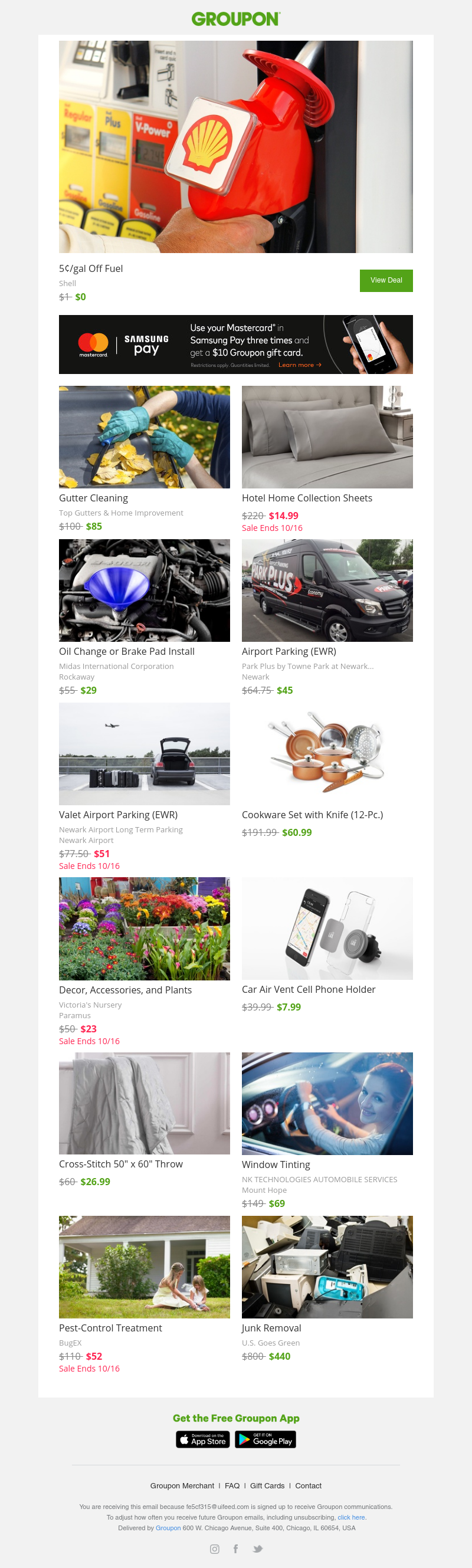
Task: View Decor, Accessories, and Plants deal
Action: [145, 929]
